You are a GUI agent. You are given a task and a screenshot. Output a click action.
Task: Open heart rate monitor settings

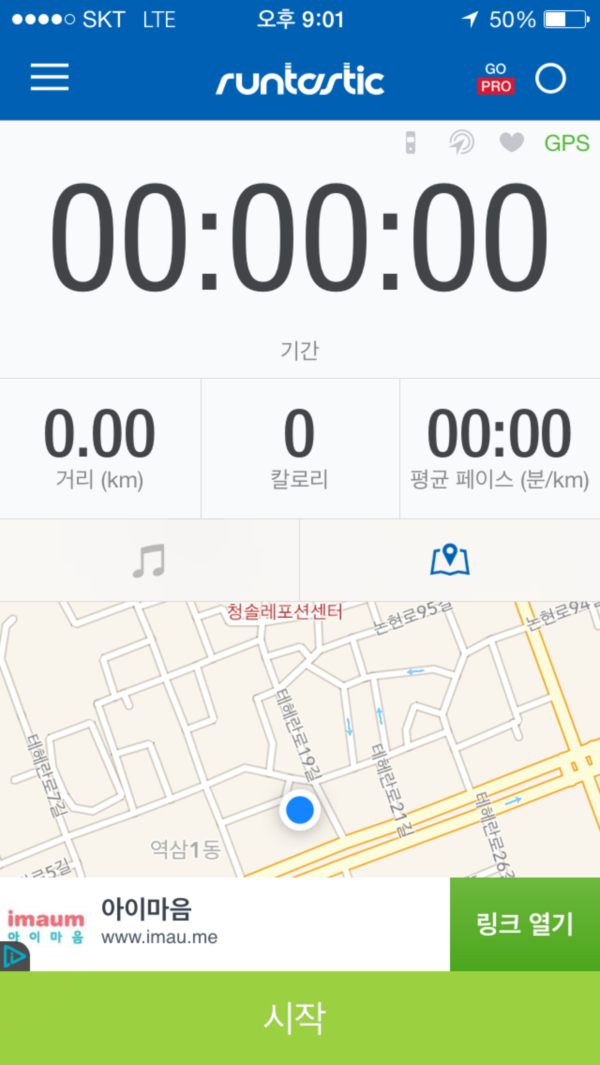(512, 142)
